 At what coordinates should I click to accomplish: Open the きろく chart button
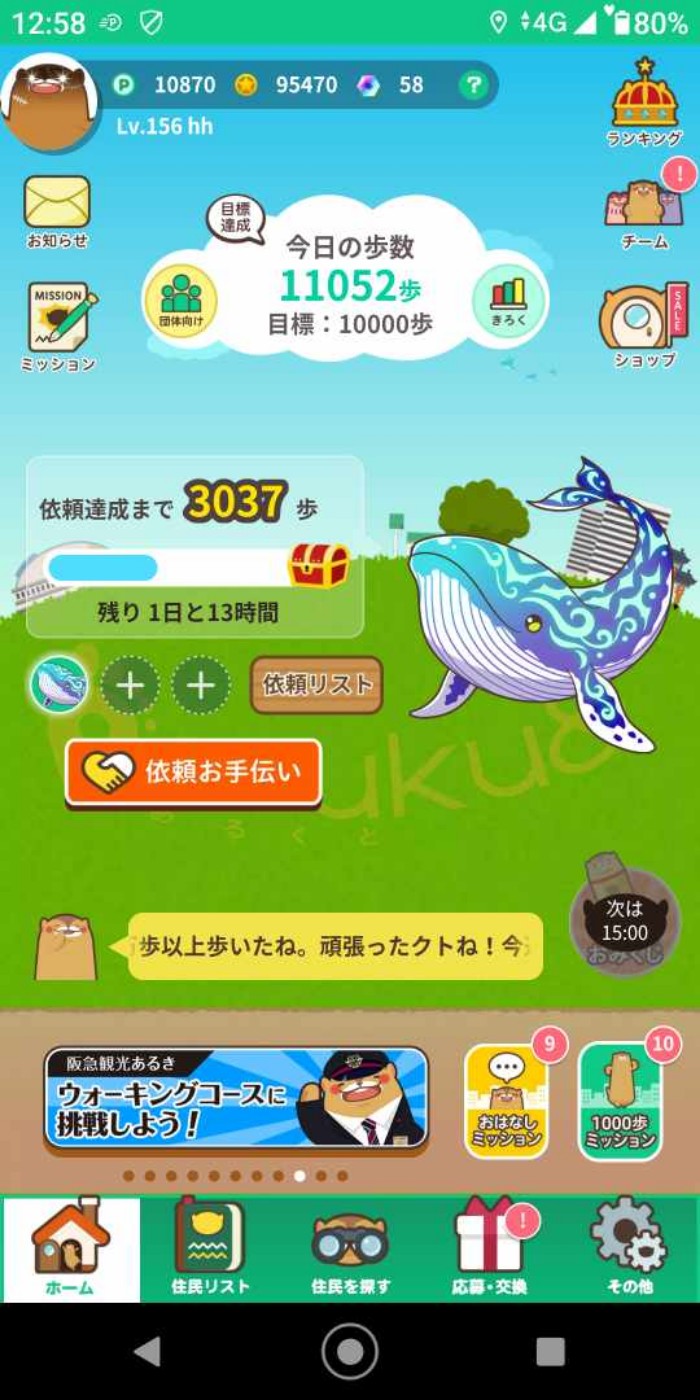508,300
